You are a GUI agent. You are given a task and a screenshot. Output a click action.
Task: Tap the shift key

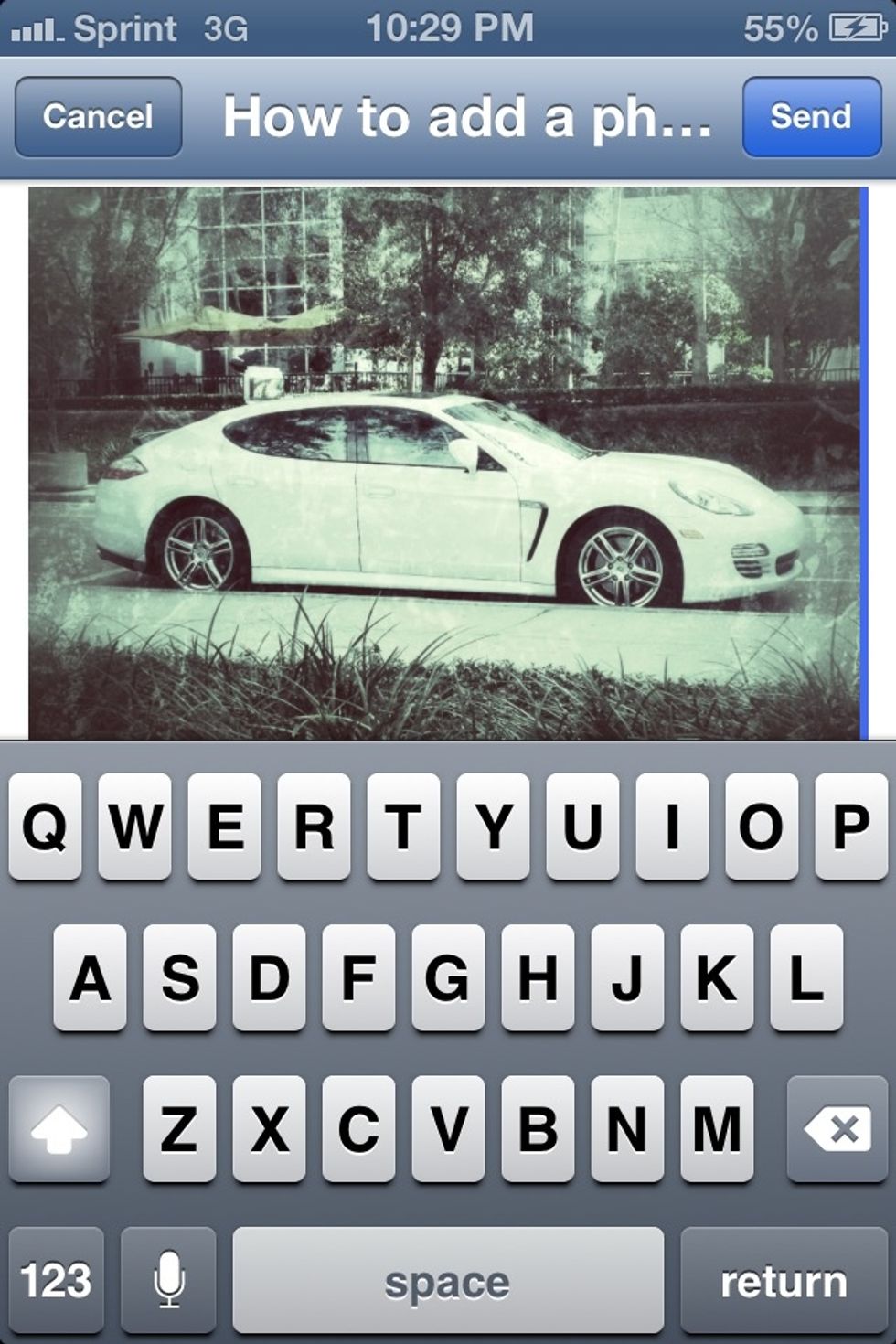tap(59, 1129)
